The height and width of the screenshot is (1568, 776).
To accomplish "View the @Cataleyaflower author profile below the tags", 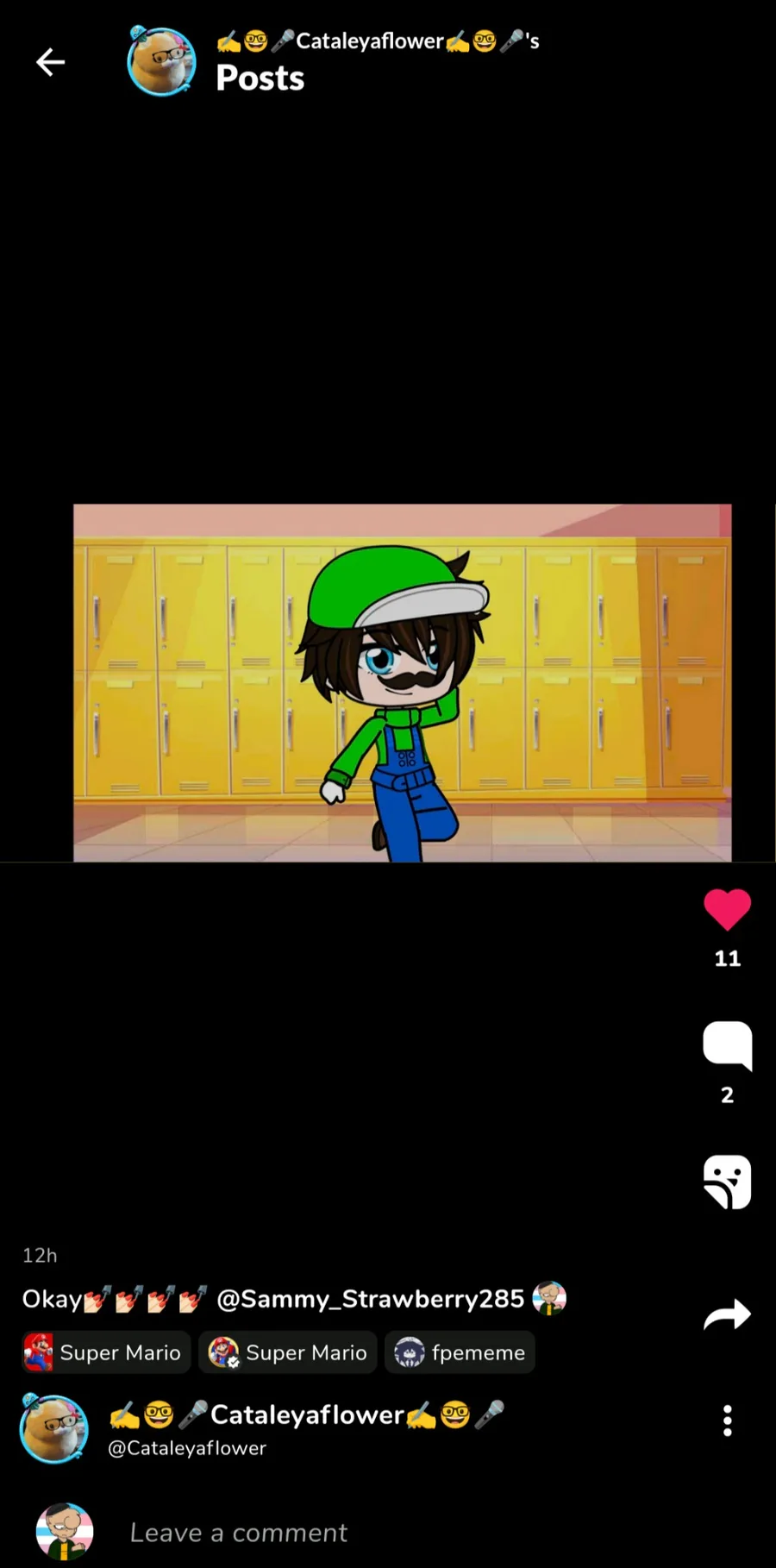I will pyautogui.click(x=187, y=1448).
